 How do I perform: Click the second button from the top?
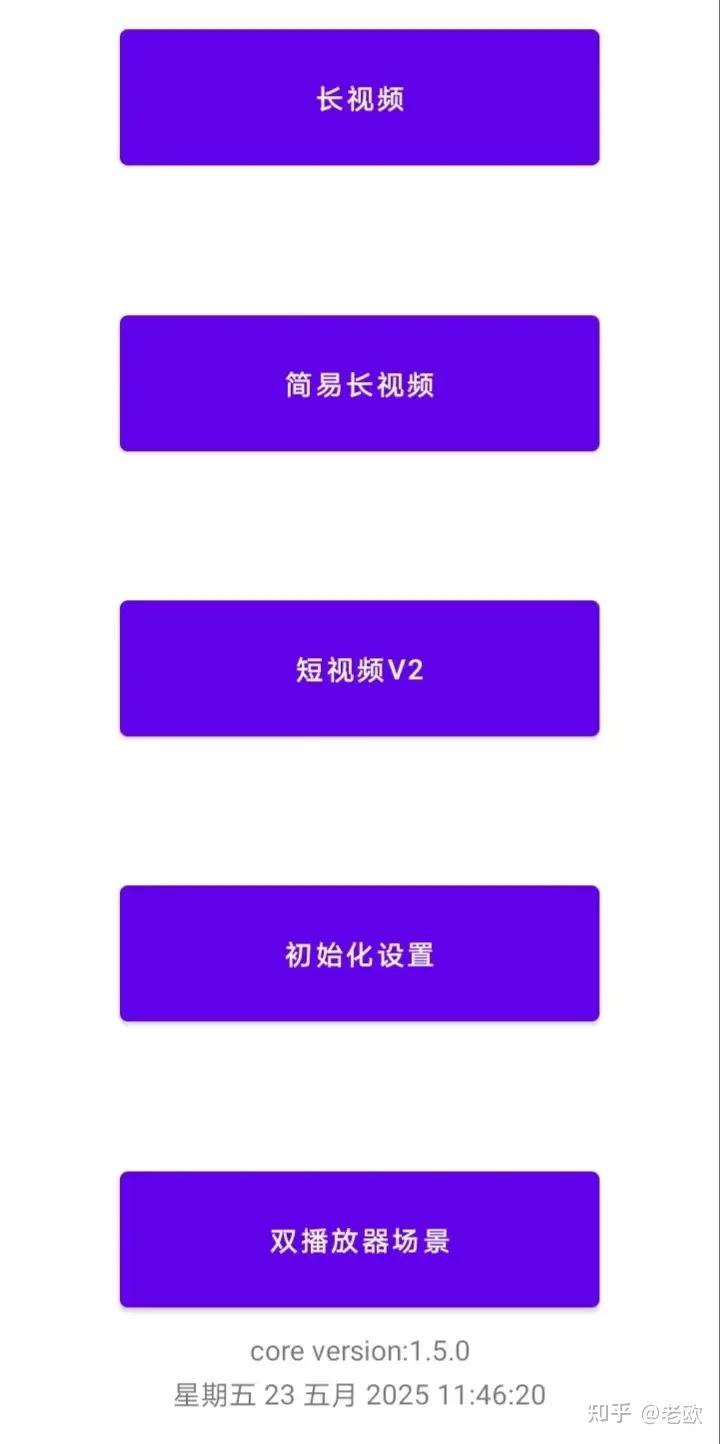point(359,383)
